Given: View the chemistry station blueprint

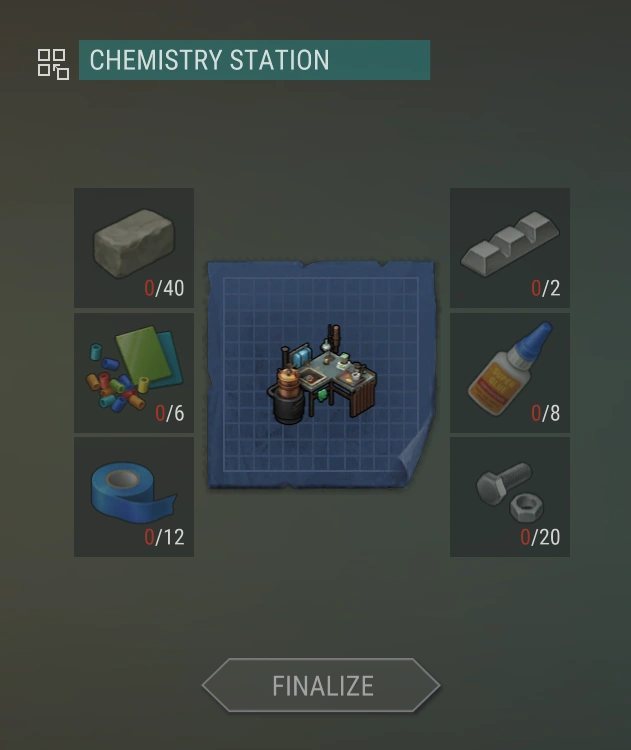Looking at the screenshot, I should [x=321, y=375].
